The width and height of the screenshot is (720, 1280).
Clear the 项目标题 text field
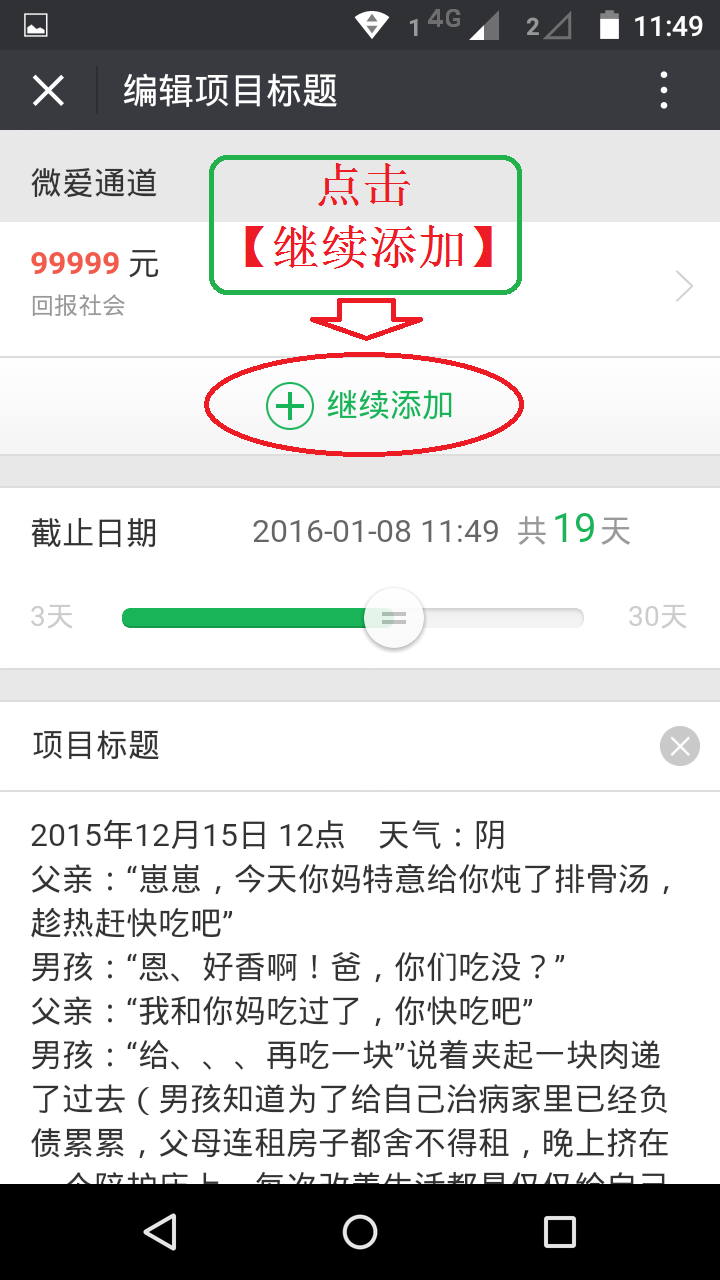(680, 746)
